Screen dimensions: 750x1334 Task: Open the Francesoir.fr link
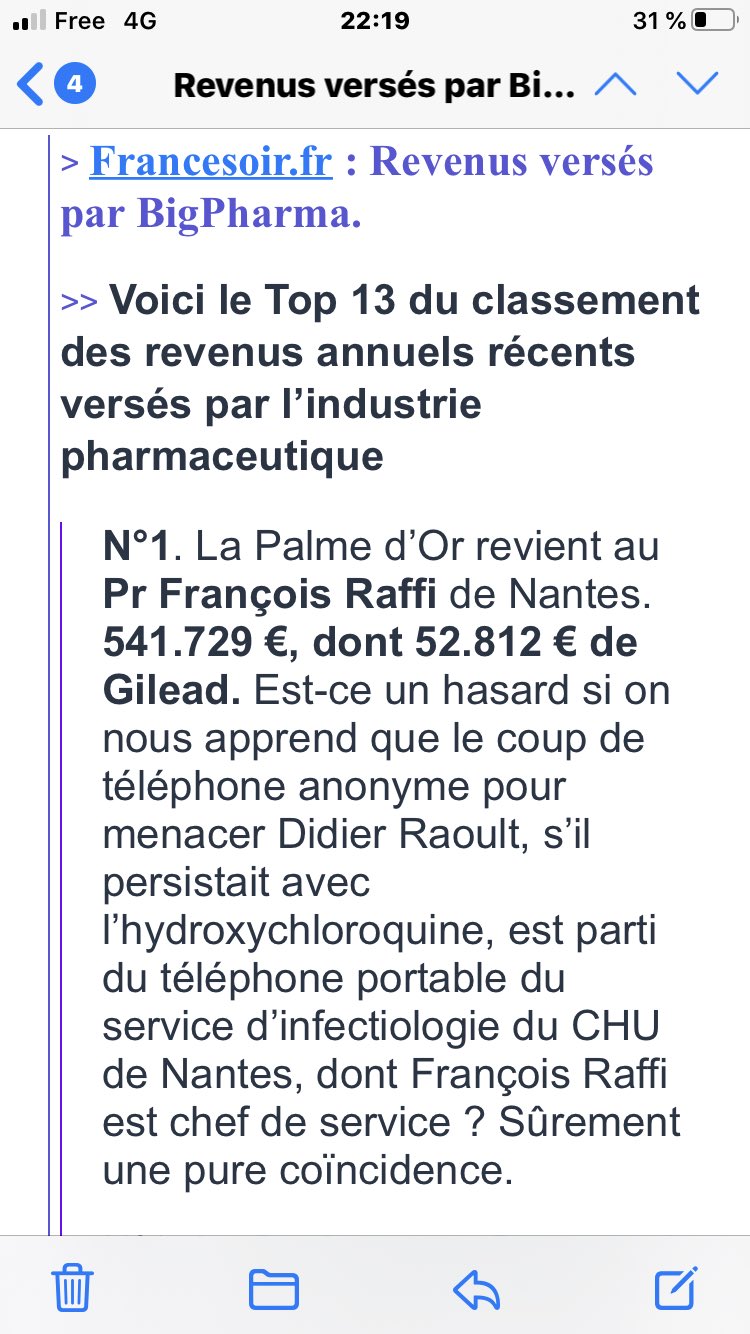(210, 162)
